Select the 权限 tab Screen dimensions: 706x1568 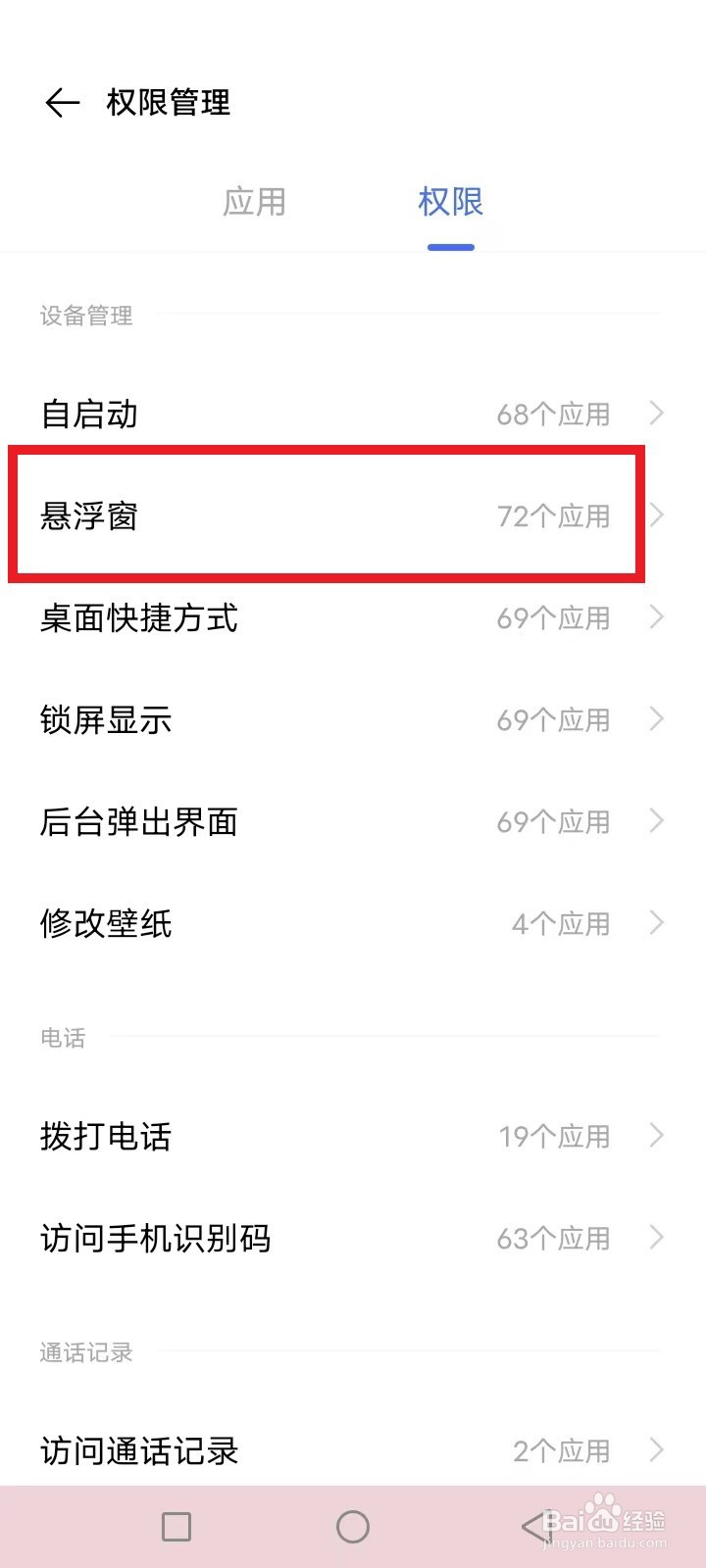(x=450, y=202)
